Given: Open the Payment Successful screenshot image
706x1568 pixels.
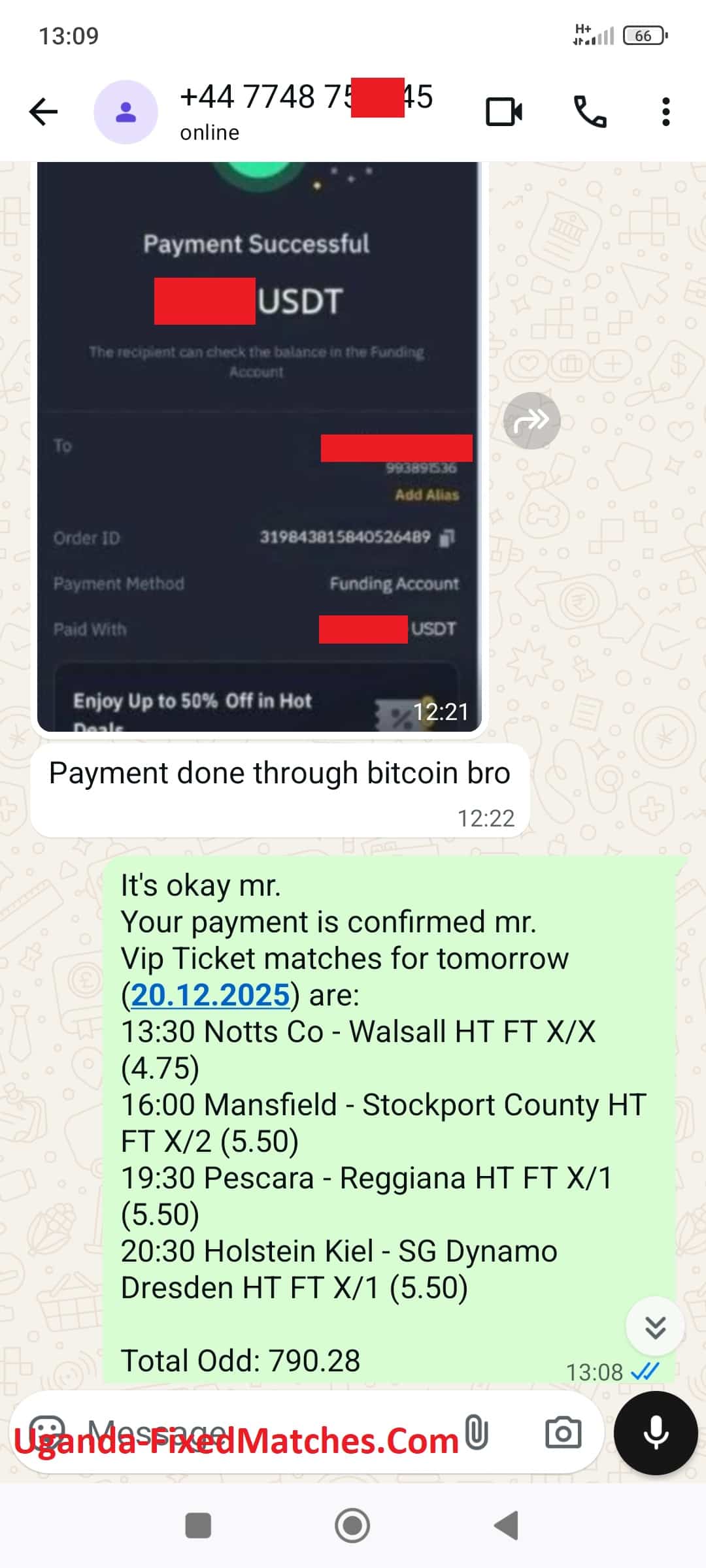Looking at the screenshot, I should (x=259, y=444).
